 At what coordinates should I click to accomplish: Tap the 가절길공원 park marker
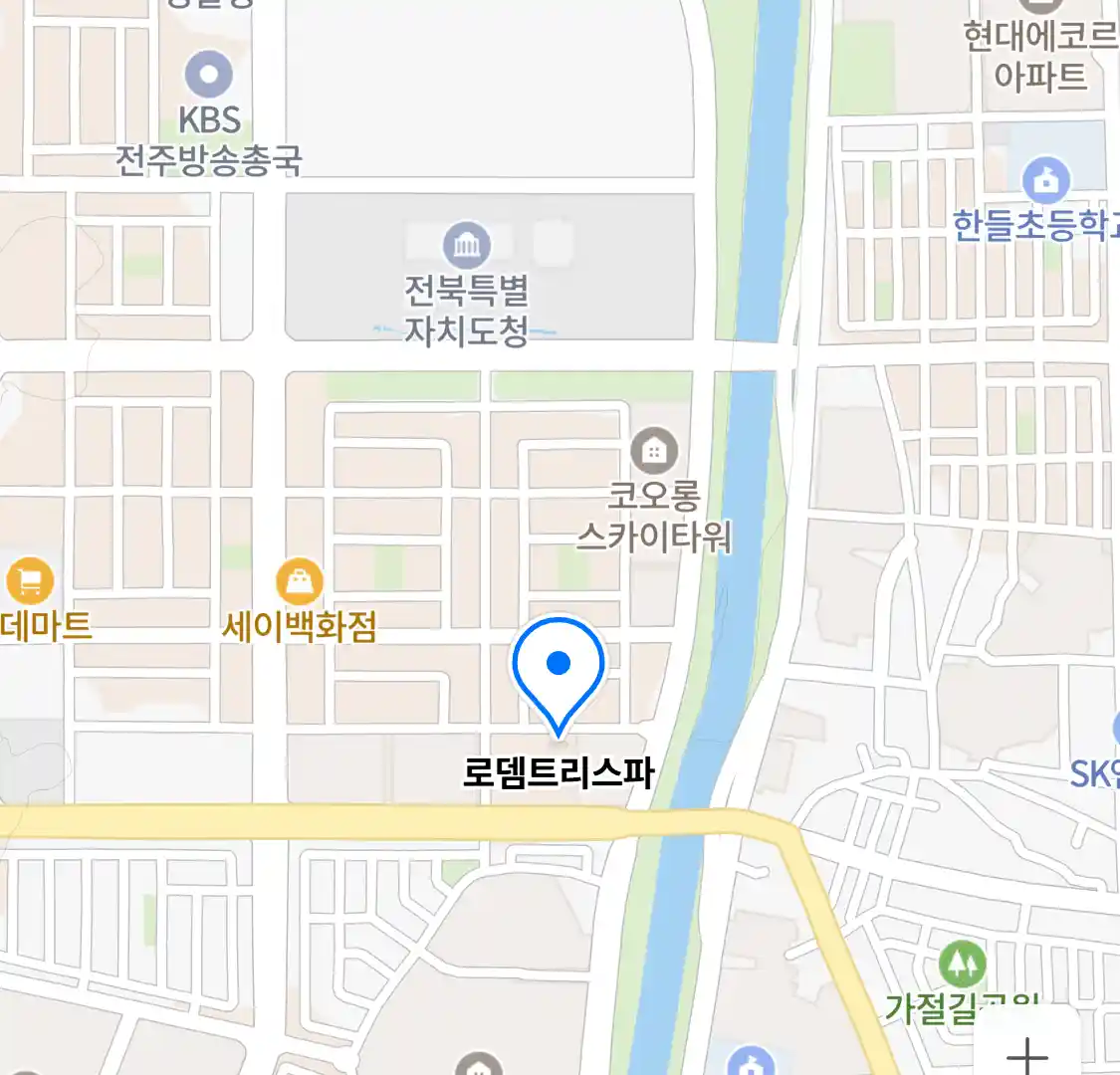(962, 964)
